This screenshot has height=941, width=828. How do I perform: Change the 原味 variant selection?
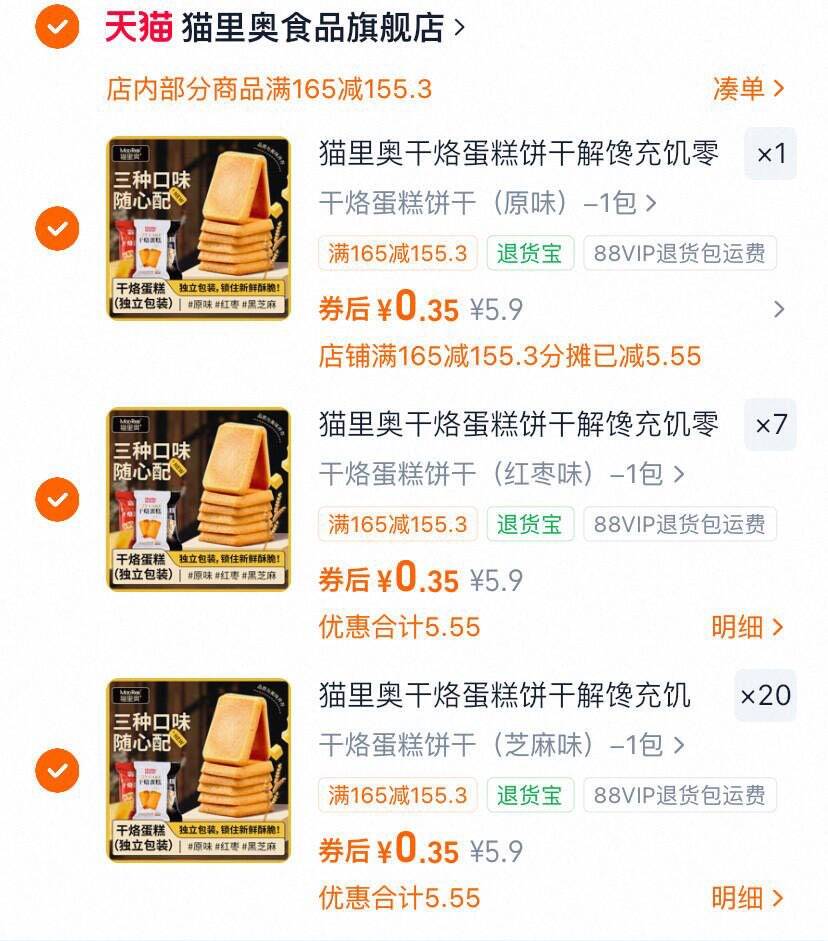click(488, 203)
